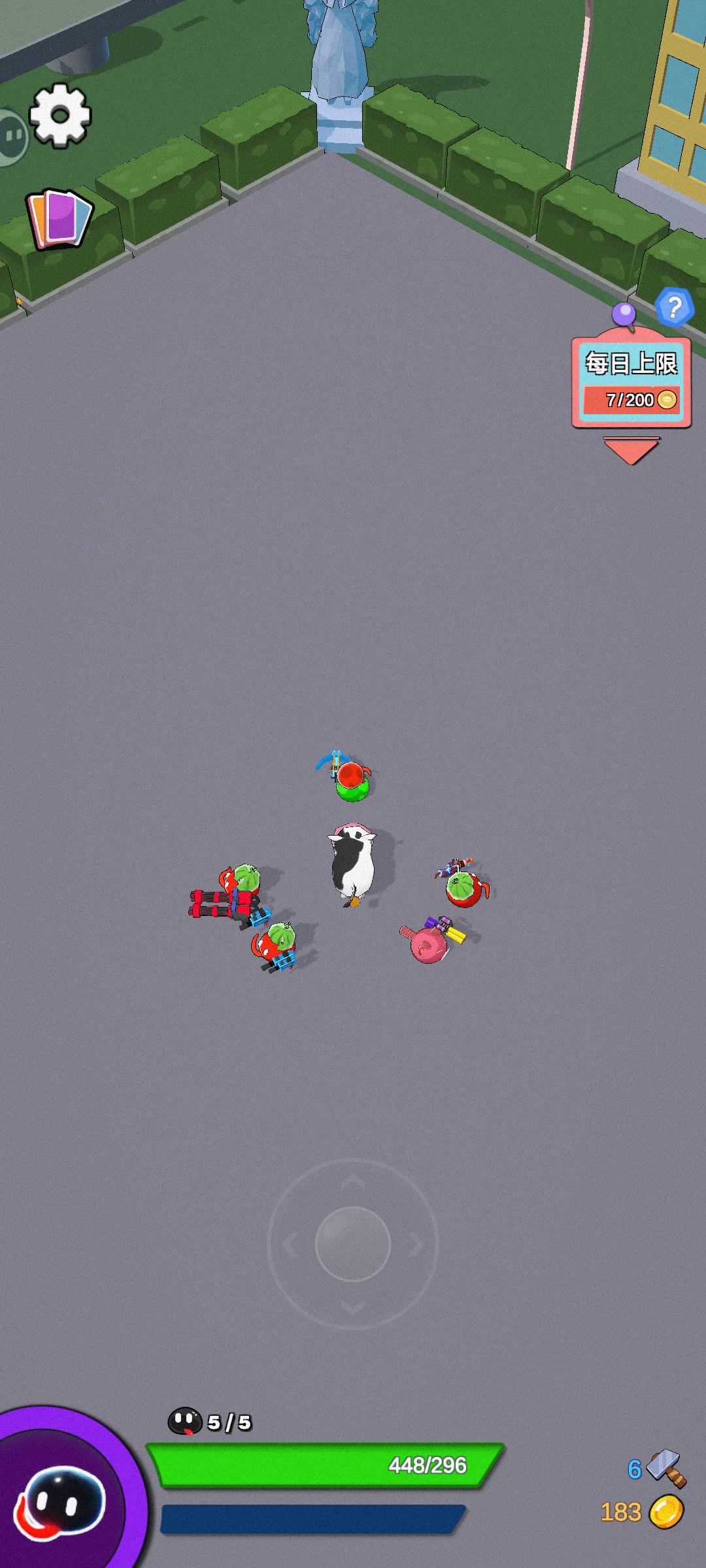Tap the virtual joystick center

click(353, 1243)
